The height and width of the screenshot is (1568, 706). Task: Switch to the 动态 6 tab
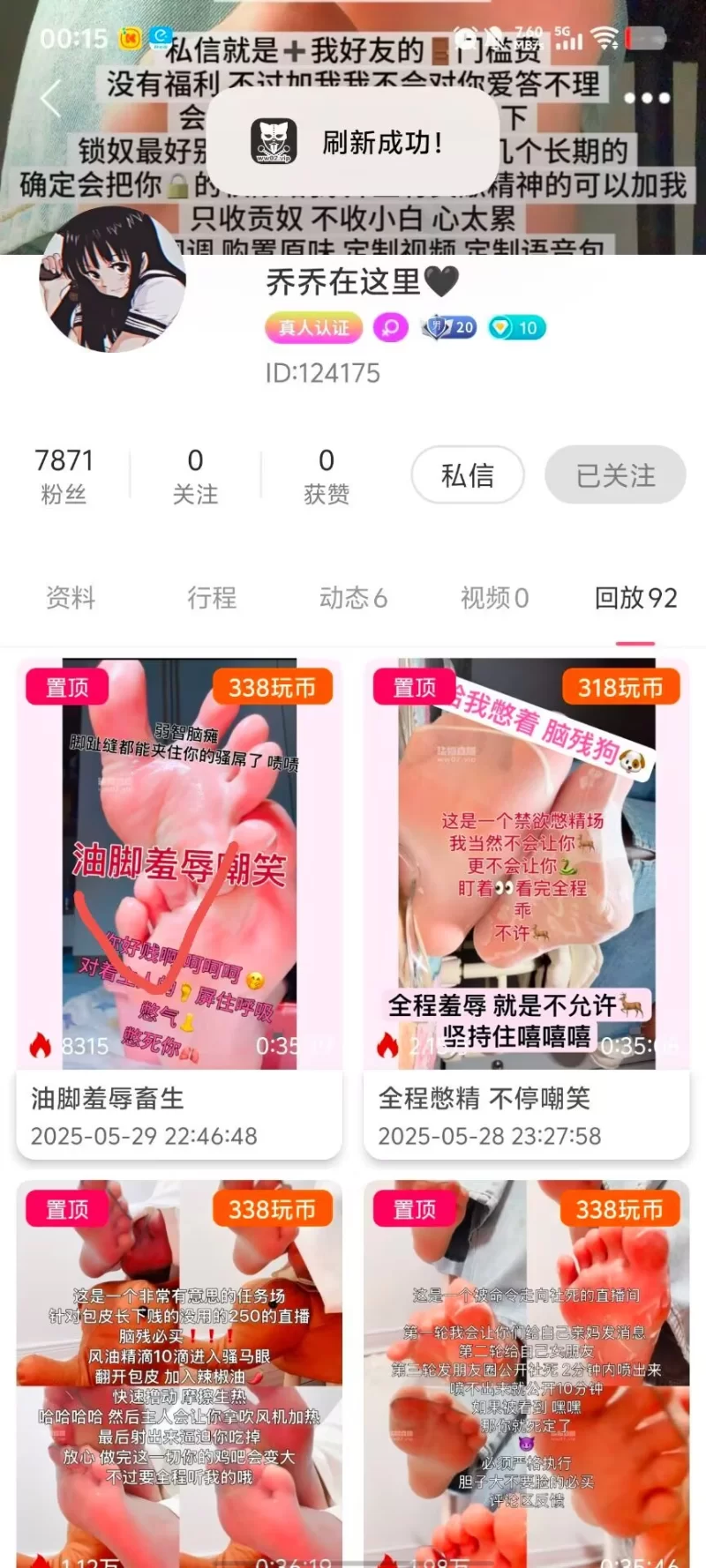[353, 598]
